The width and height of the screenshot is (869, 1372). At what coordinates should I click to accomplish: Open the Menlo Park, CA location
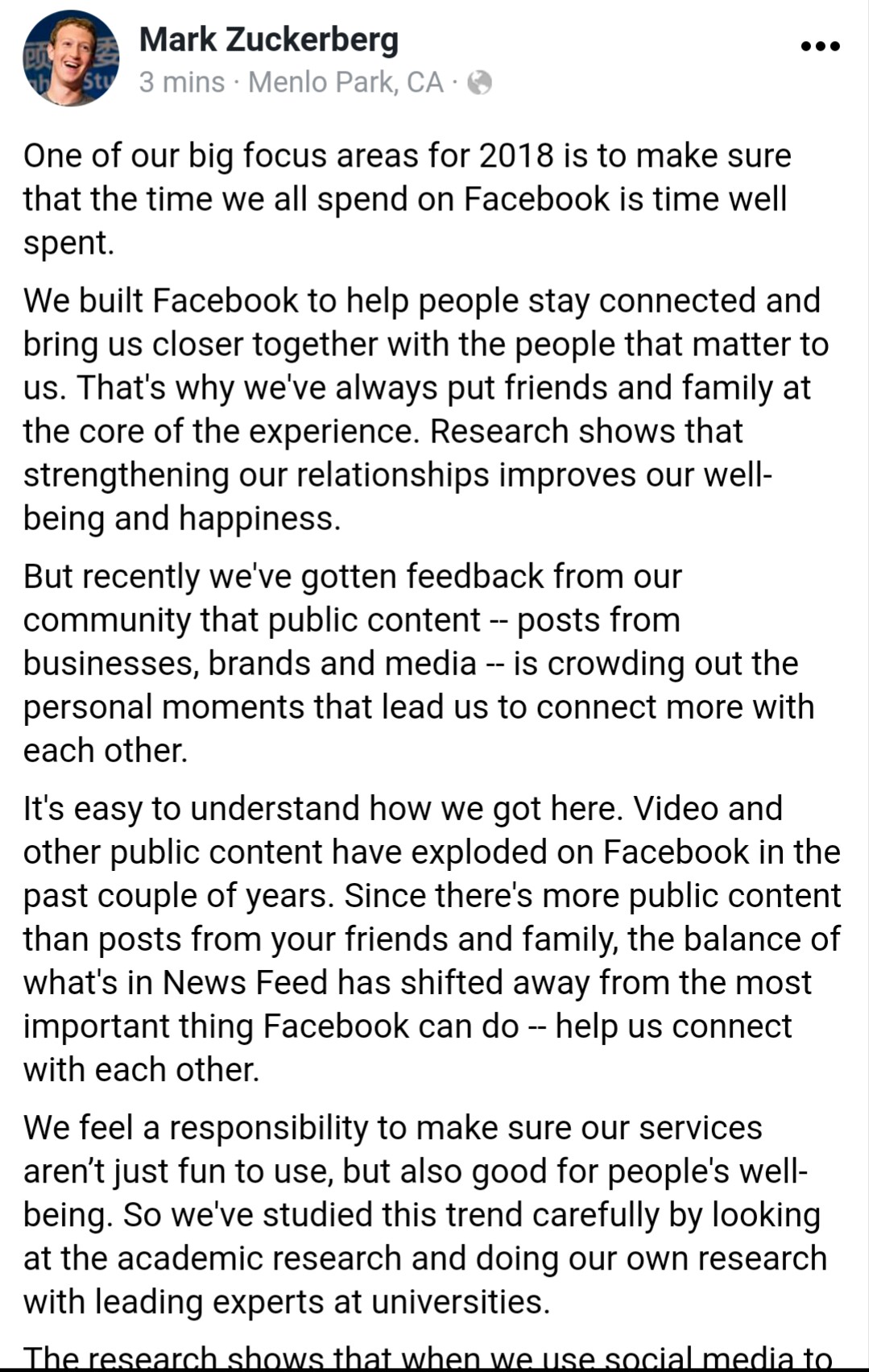346,82
